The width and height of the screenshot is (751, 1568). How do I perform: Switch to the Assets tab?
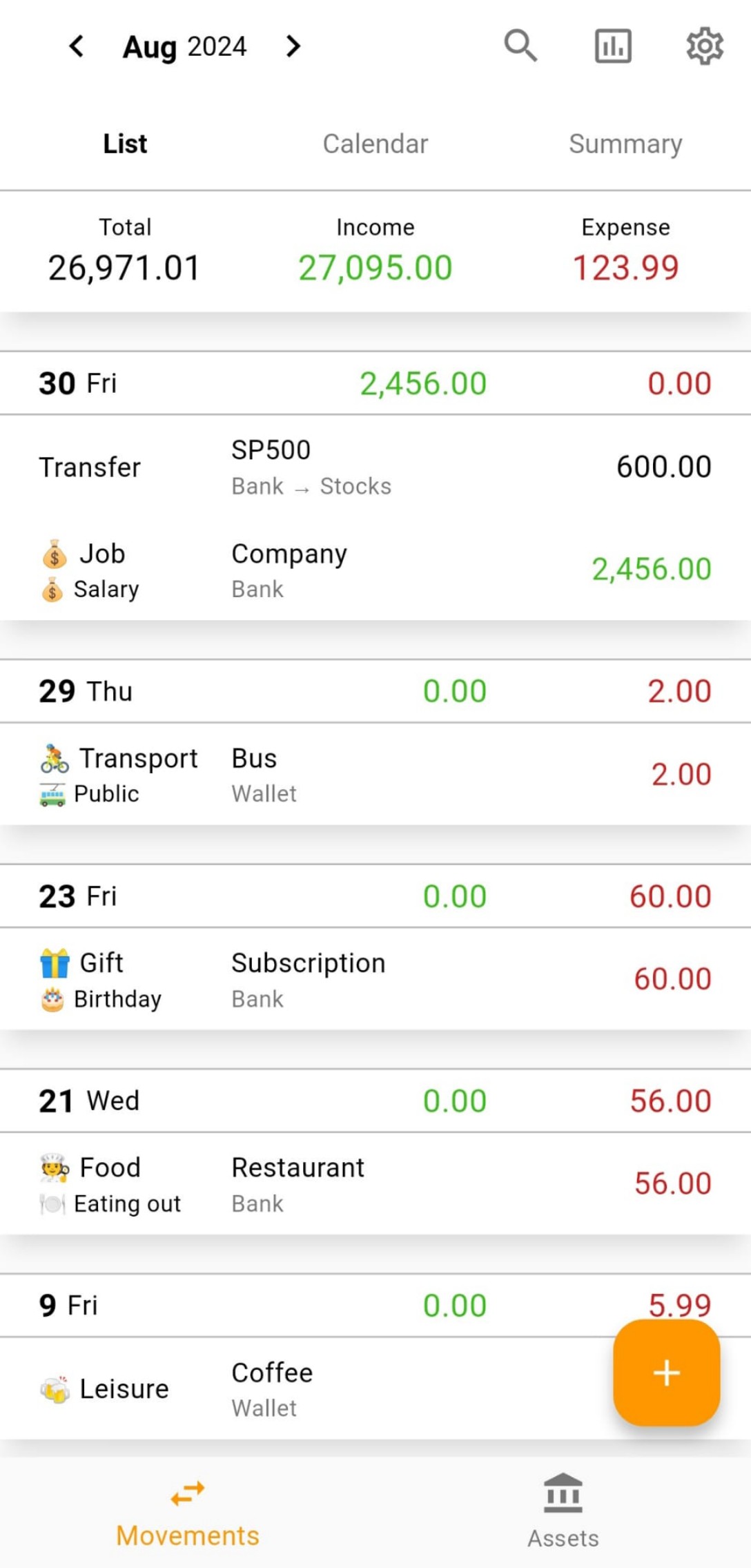tap(563, 1512)
